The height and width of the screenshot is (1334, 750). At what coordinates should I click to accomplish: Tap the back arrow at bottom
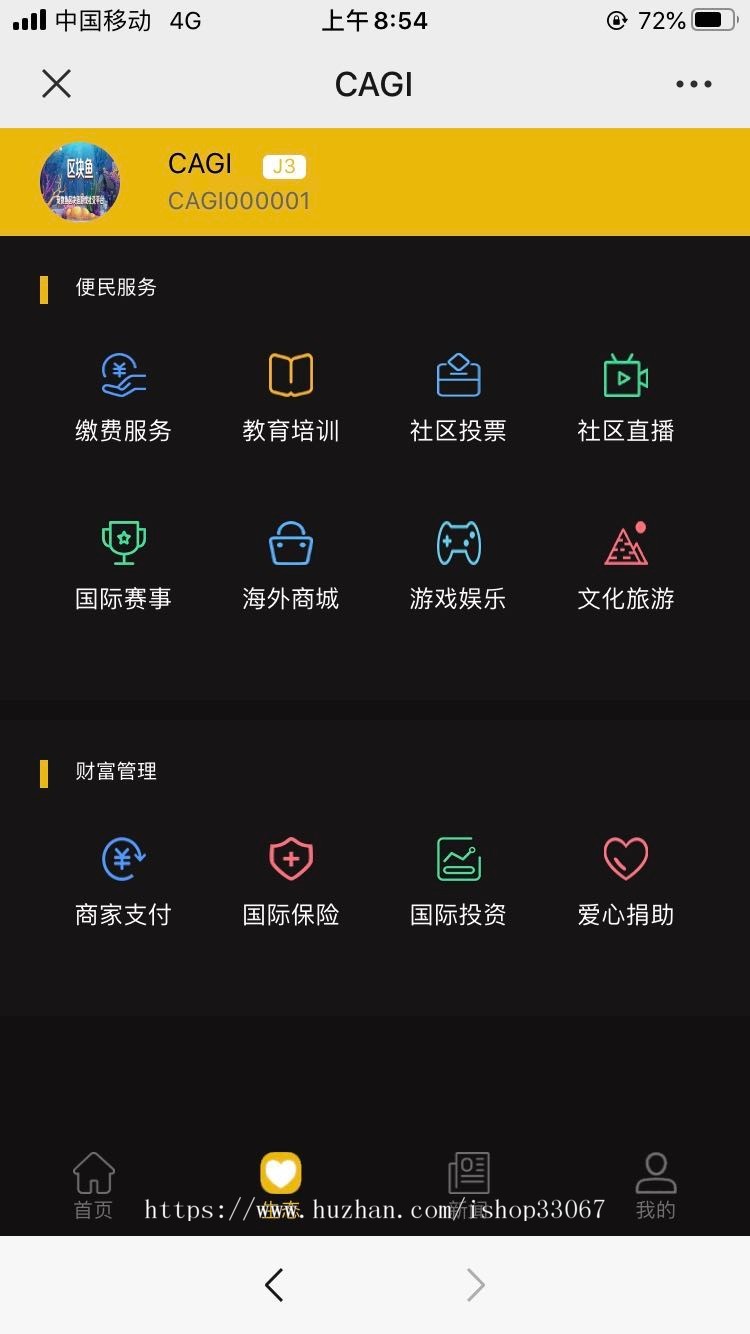(x=274, y=1285)
